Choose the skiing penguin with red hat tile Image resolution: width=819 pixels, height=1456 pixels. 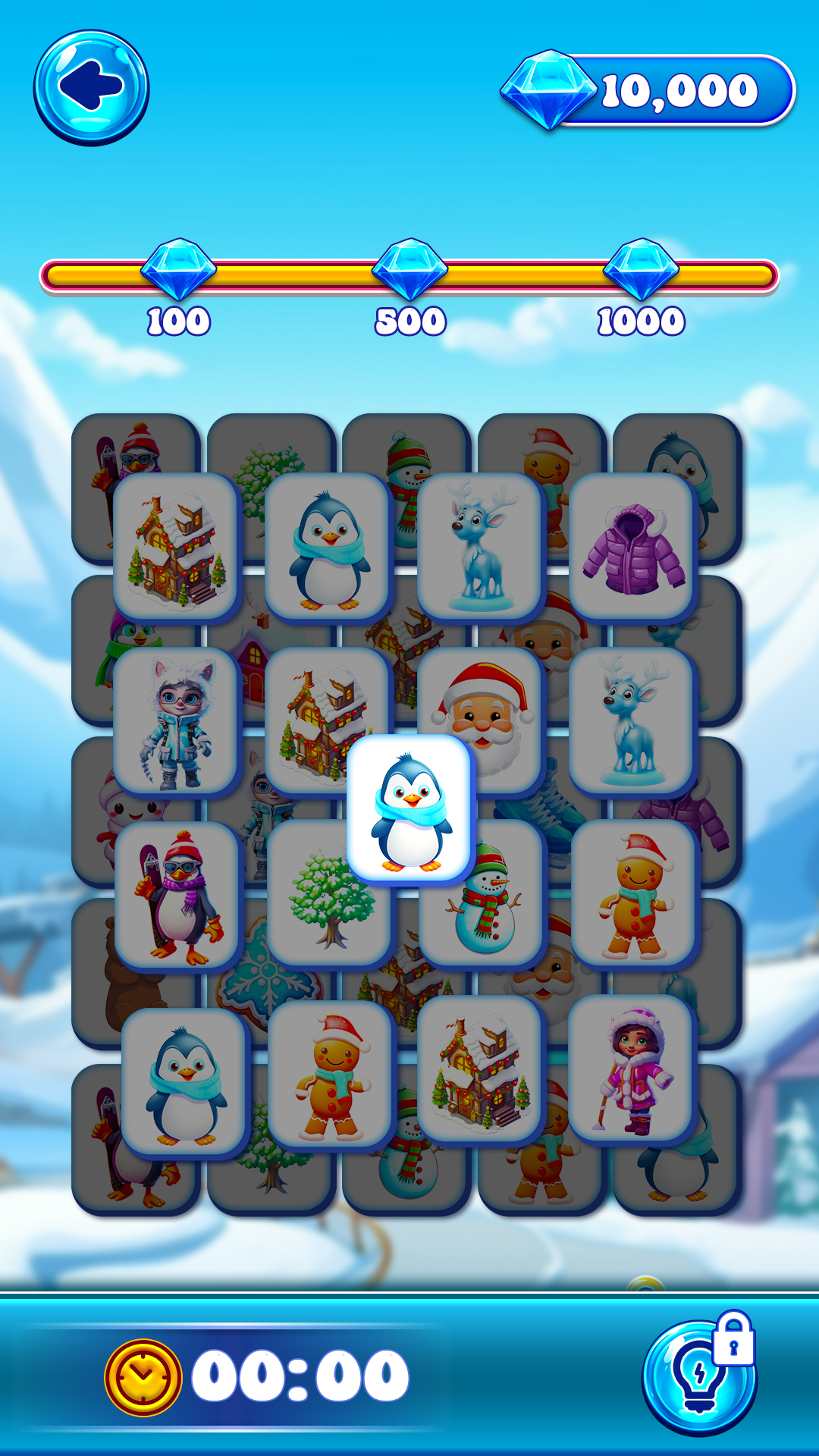pyautogui.click(x=177, y=896)
